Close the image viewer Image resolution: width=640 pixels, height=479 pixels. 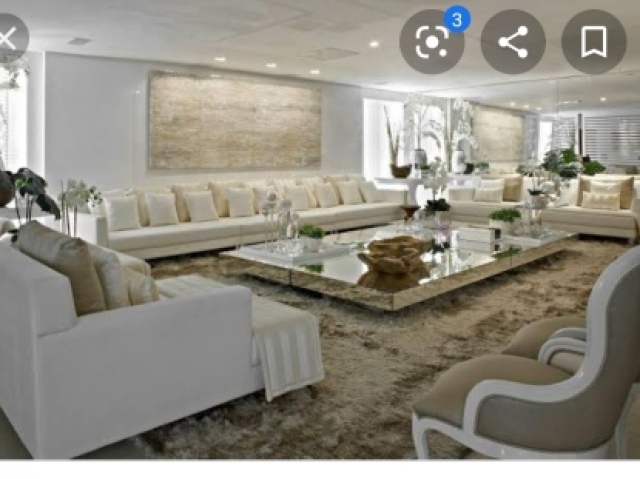pyautogui.click(x=8, y=39)
